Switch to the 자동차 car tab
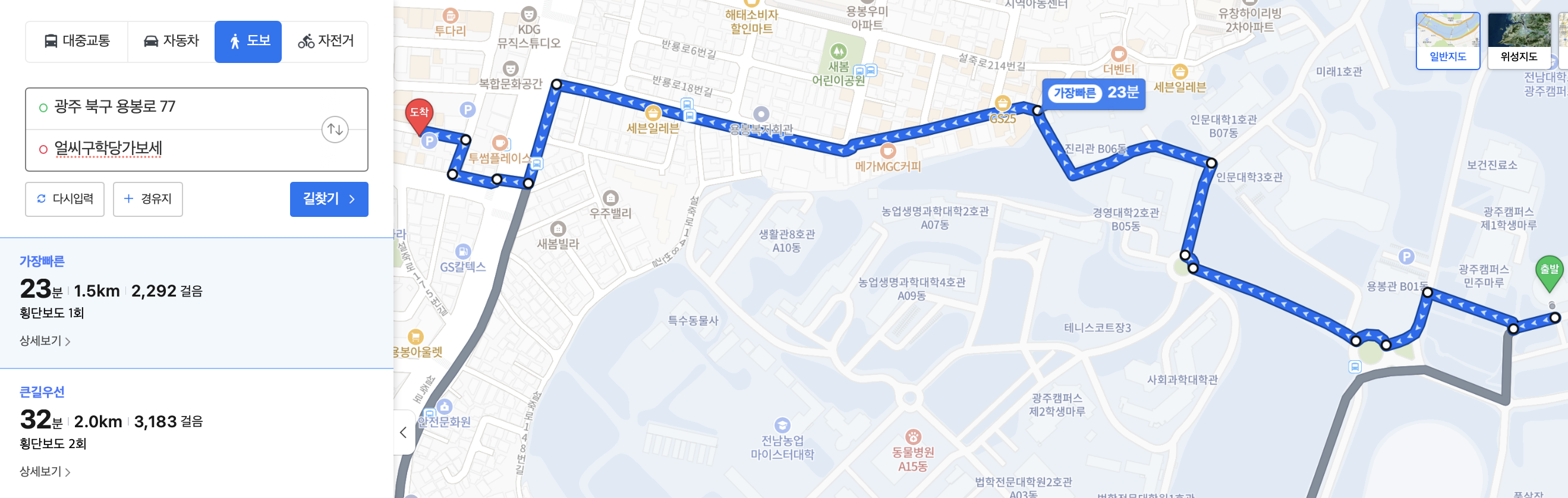 [171, 42]
